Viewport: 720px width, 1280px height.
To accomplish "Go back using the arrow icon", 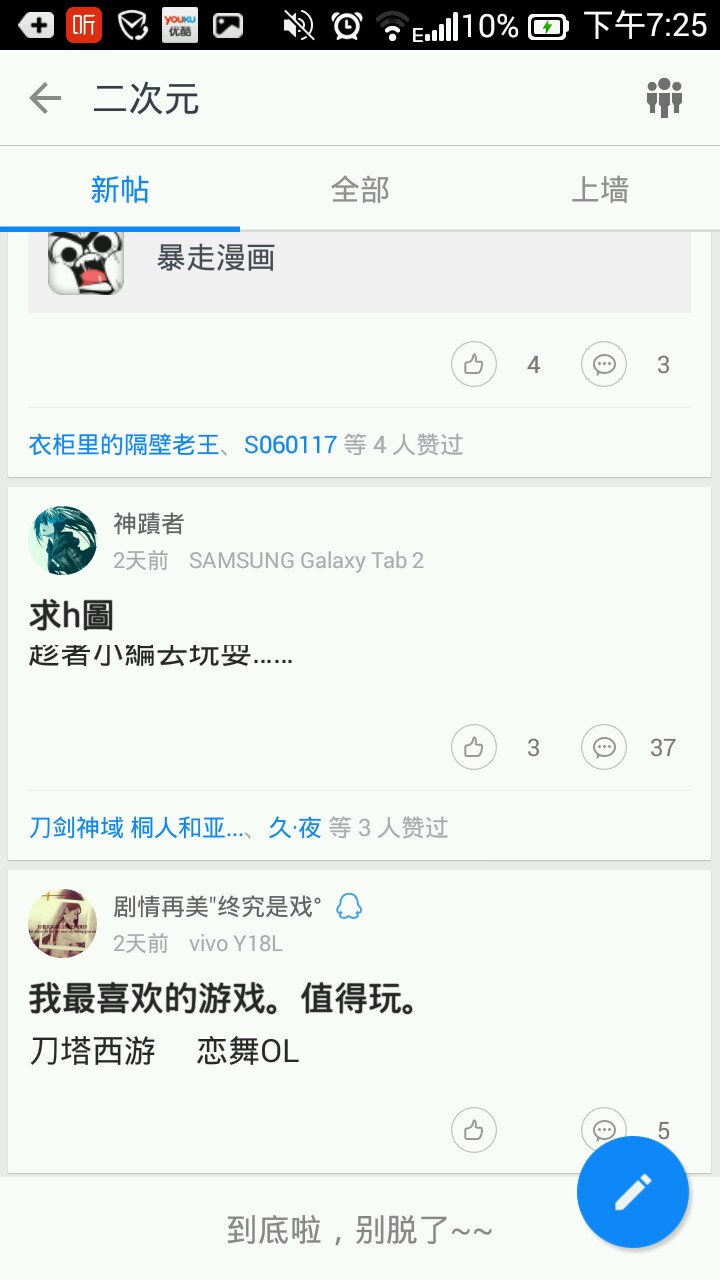I will point(45,98).
